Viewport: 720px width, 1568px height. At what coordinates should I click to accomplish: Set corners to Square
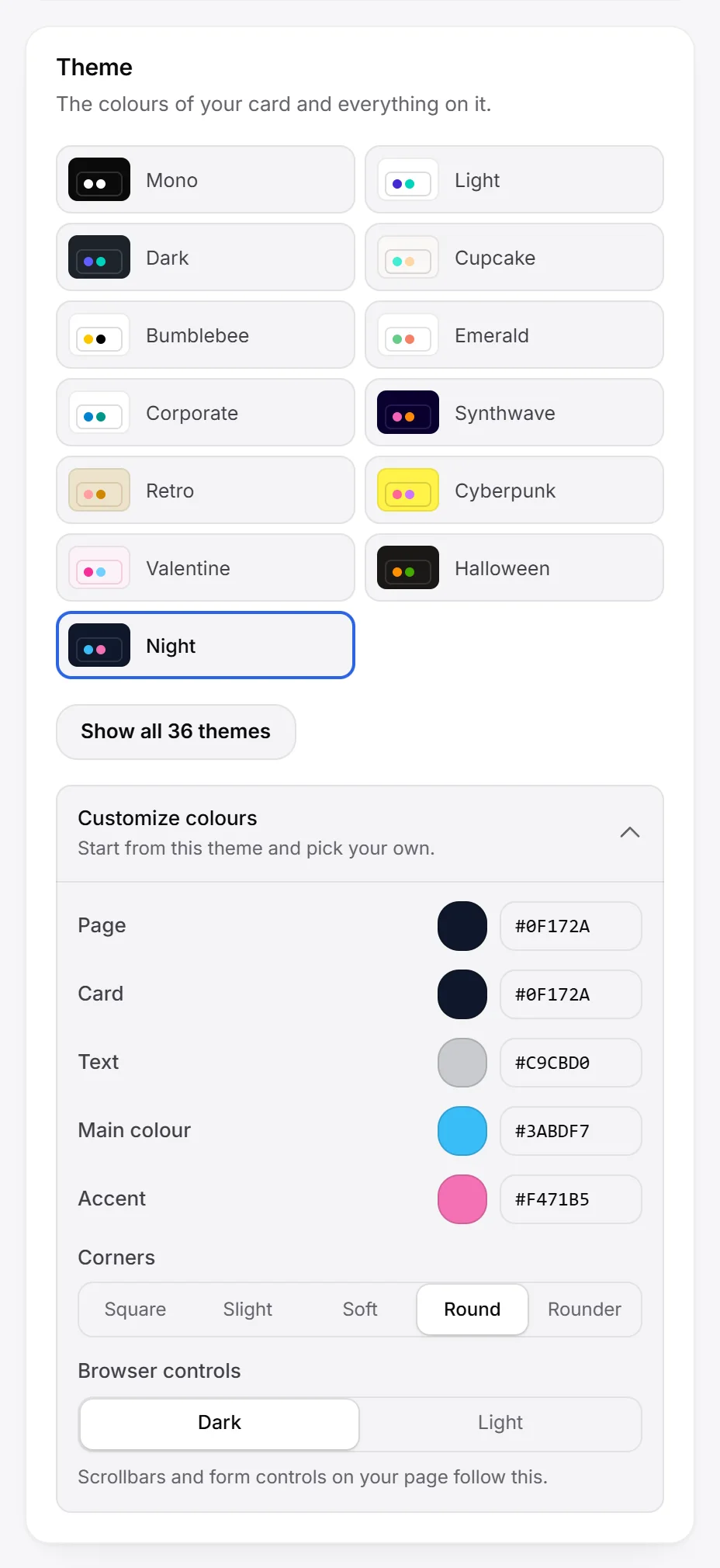click(x=135, y=1310)
